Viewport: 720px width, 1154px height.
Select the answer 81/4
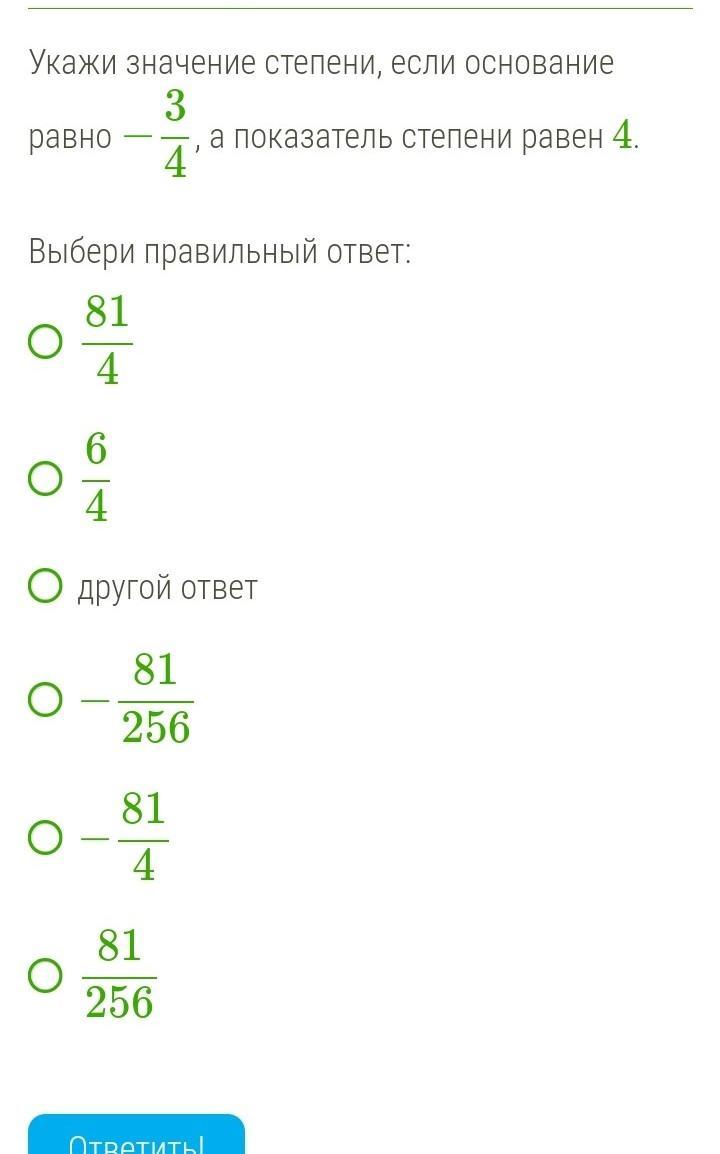coord(46,342)
